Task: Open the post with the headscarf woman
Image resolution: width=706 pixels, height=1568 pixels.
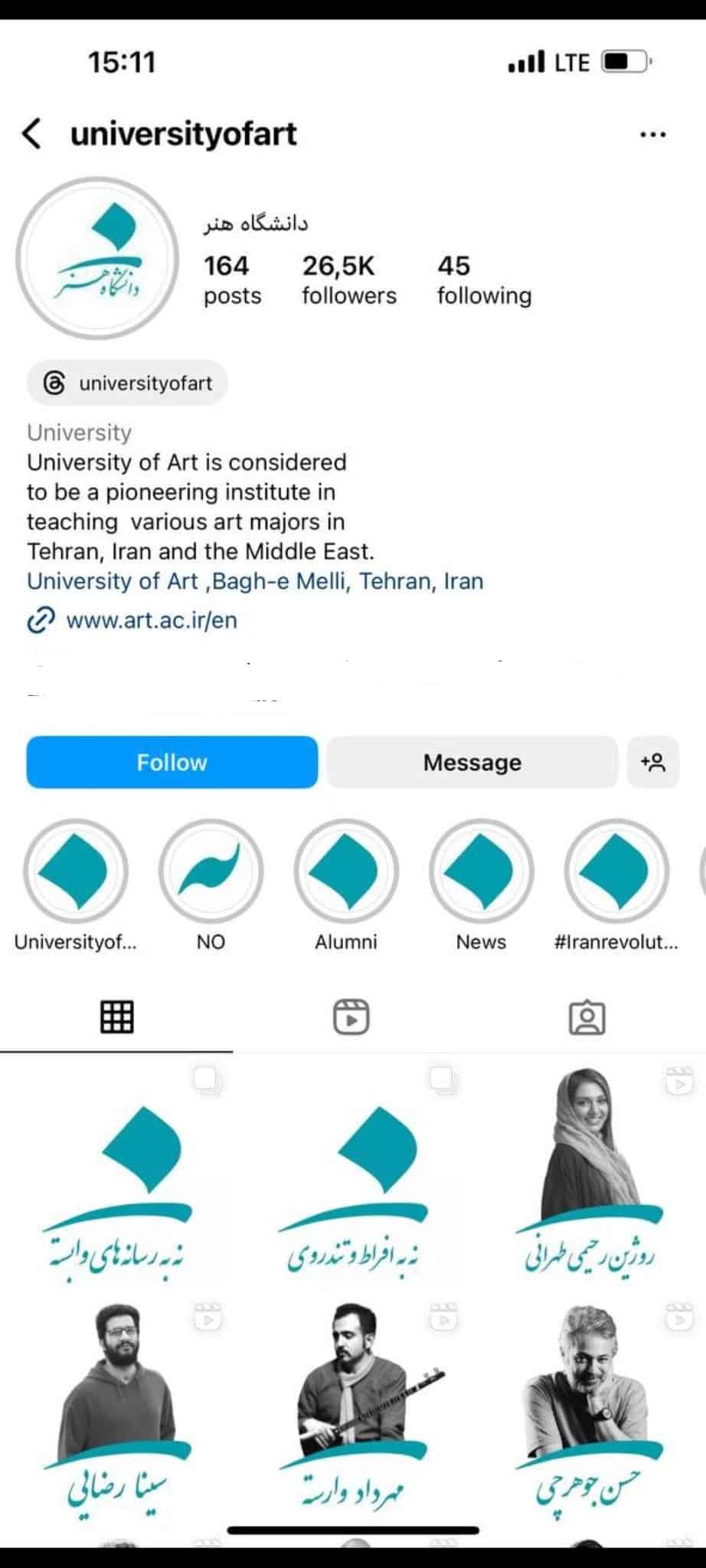Action: pyautogui.click(x=589, y=1171)
